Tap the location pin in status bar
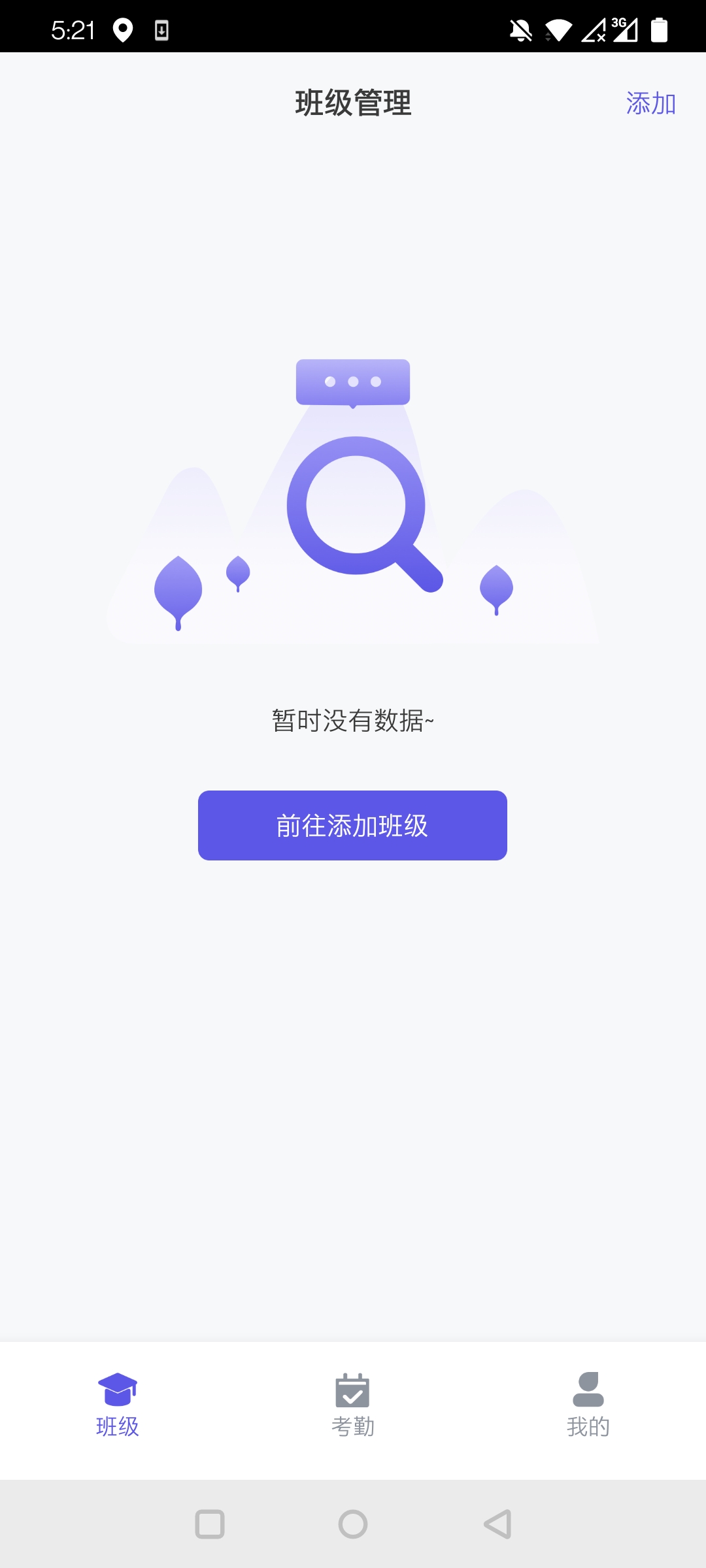Screen dimensions: 706x1568 click(x=124, y=29)
